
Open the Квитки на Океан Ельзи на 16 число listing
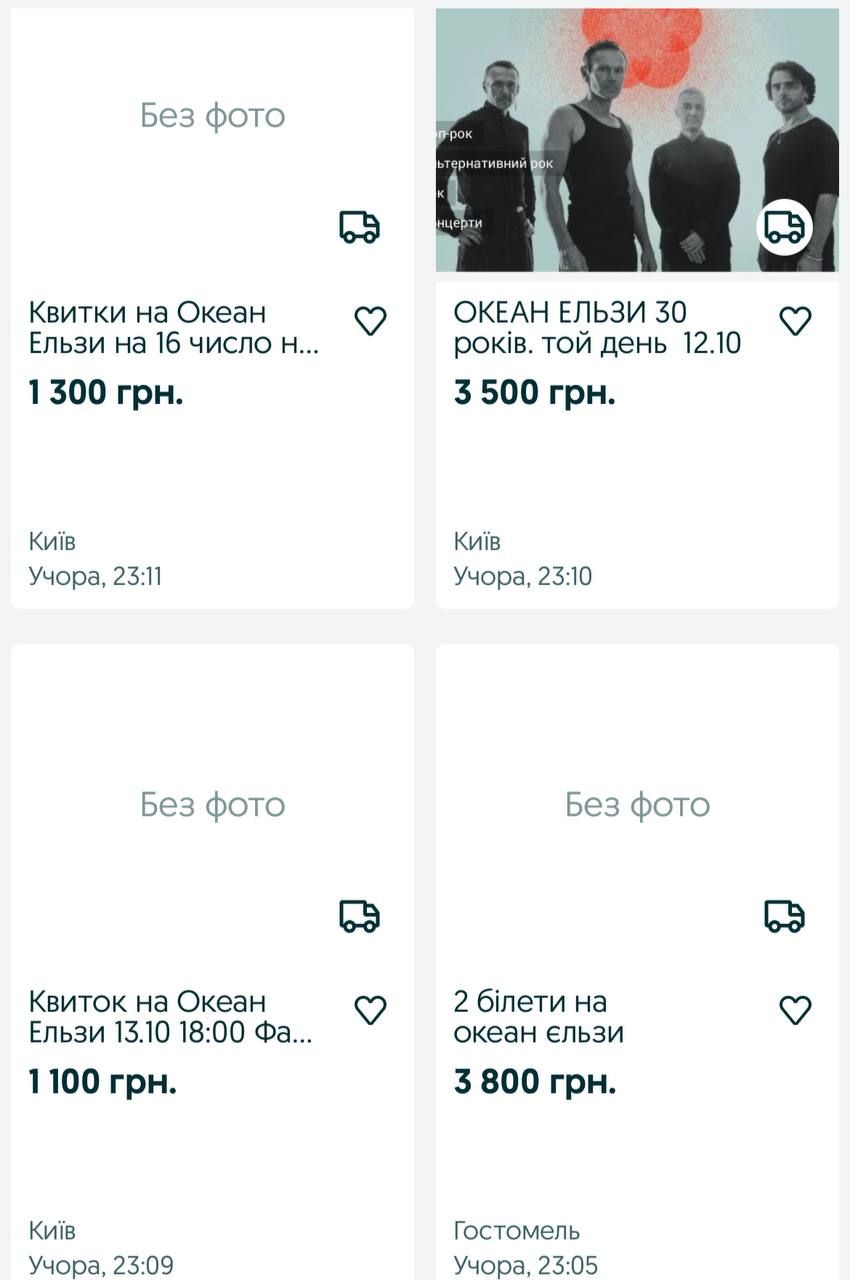175,328
